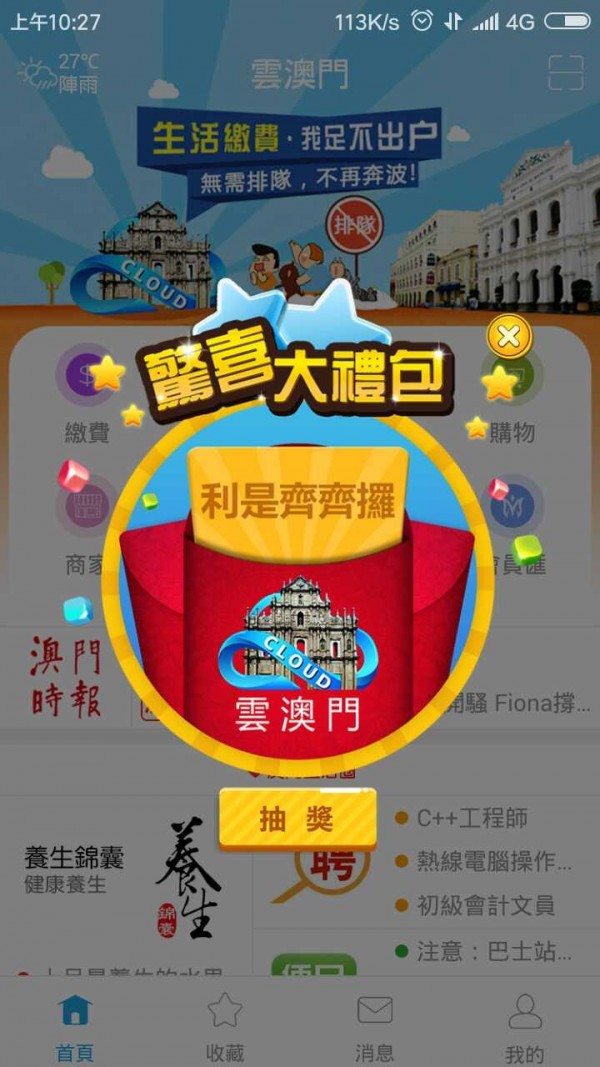This screenshot has height=1067, width=600.
Task: Switch to the 收藏 tab
Action: pos(225,1026)
